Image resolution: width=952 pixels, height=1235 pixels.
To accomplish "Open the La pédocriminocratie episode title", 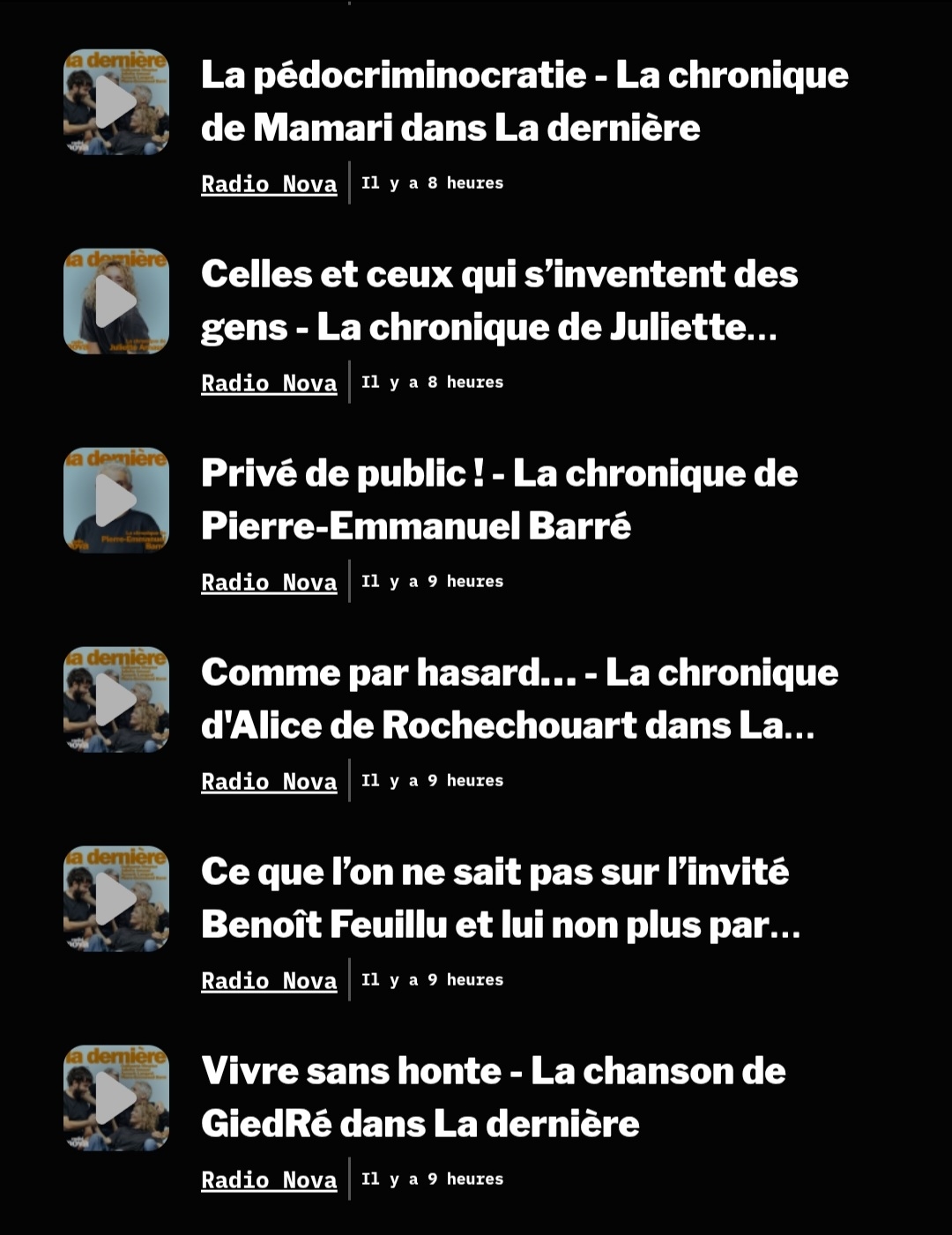I will 524,101.
